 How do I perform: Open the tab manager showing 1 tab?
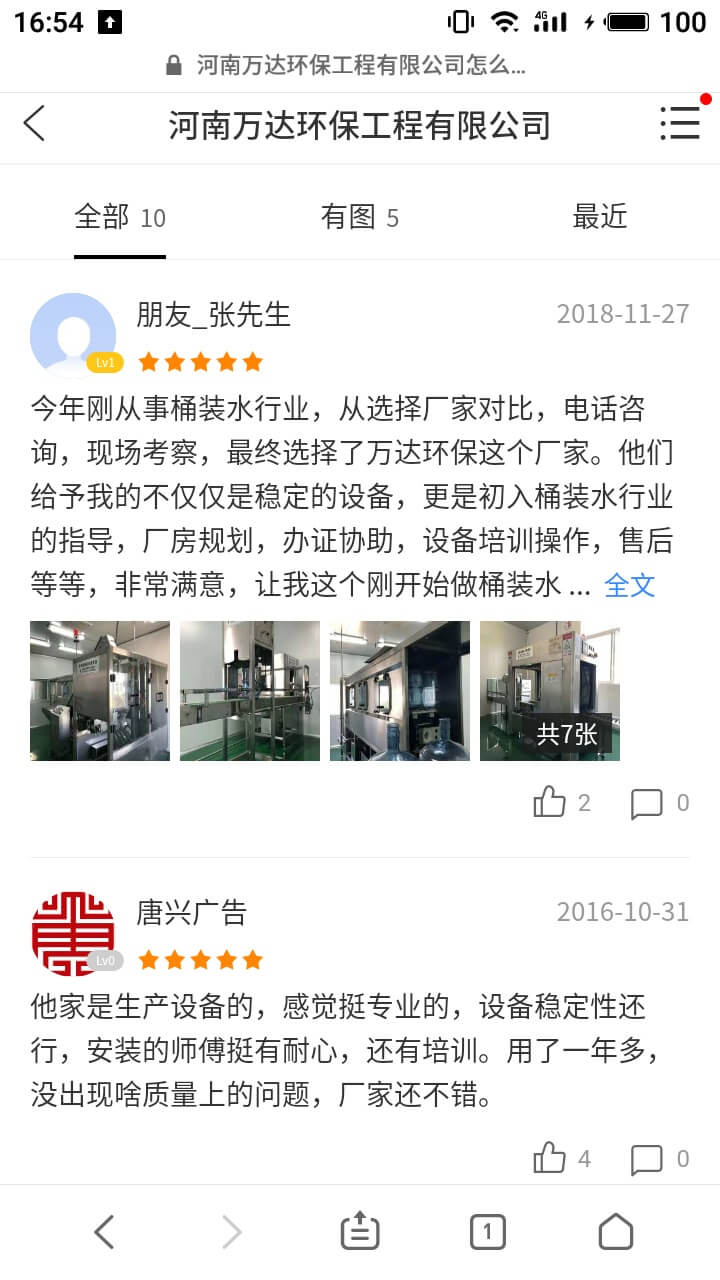coord(488,1232)
